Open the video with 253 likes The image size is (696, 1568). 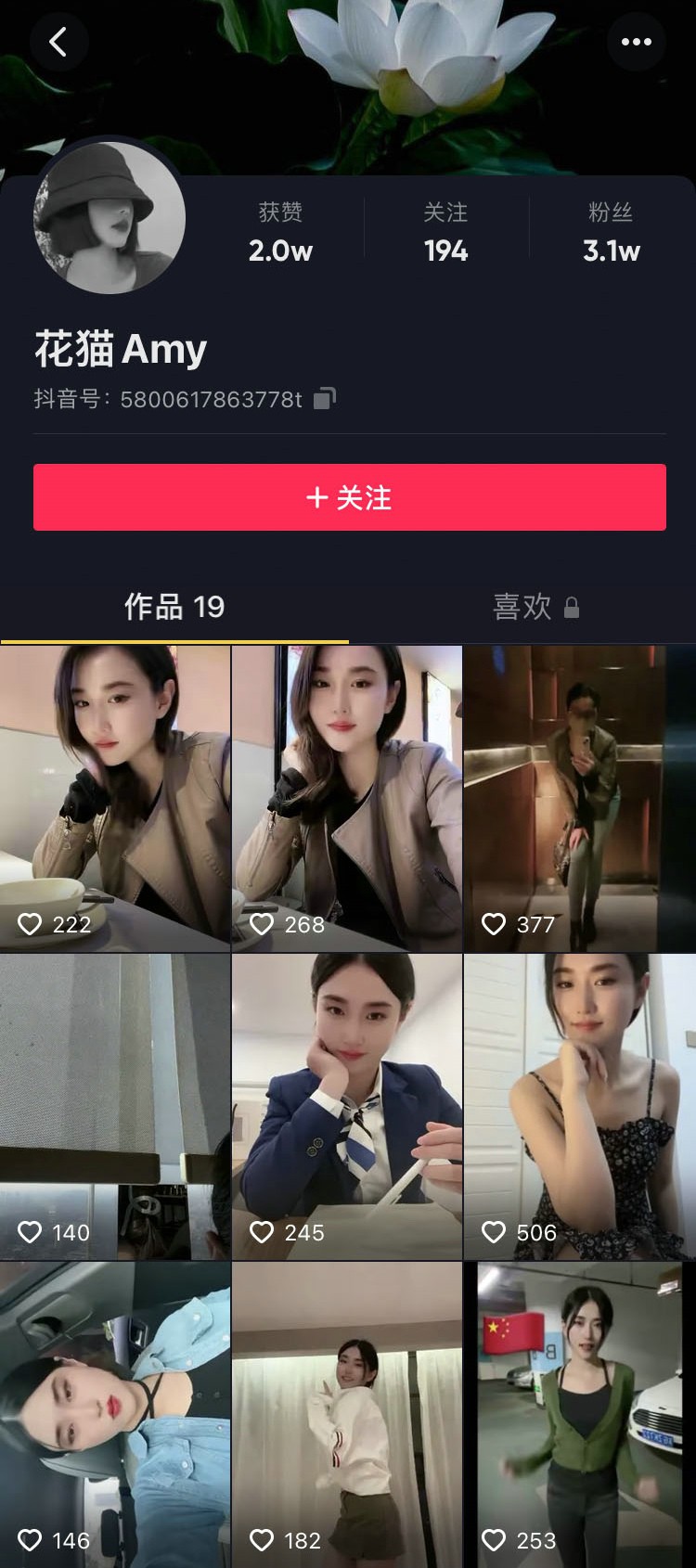point(579,1414)
